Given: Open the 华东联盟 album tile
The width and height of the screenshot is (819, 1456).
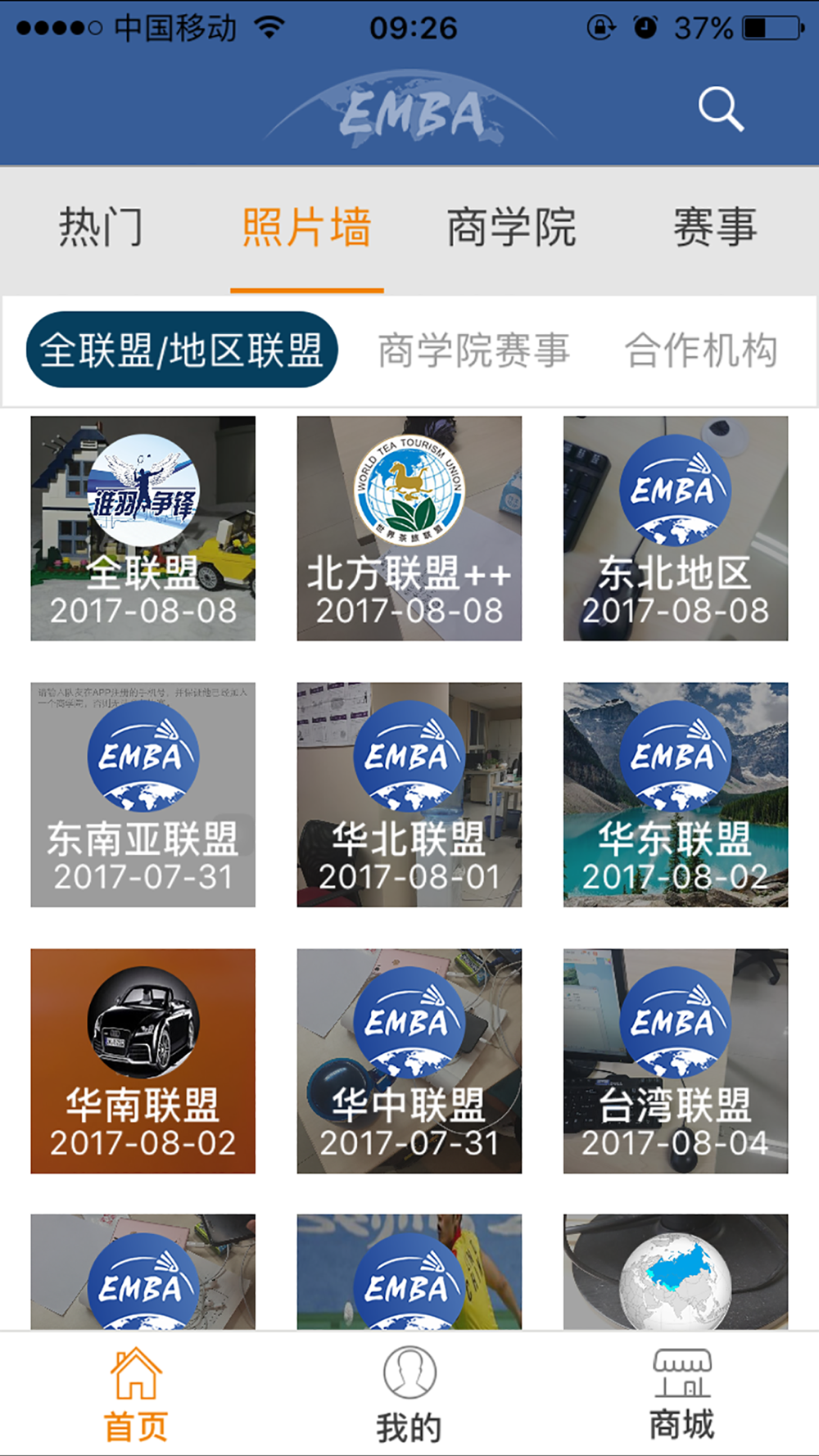Looking at the screenshot, I should click(676, 794).
